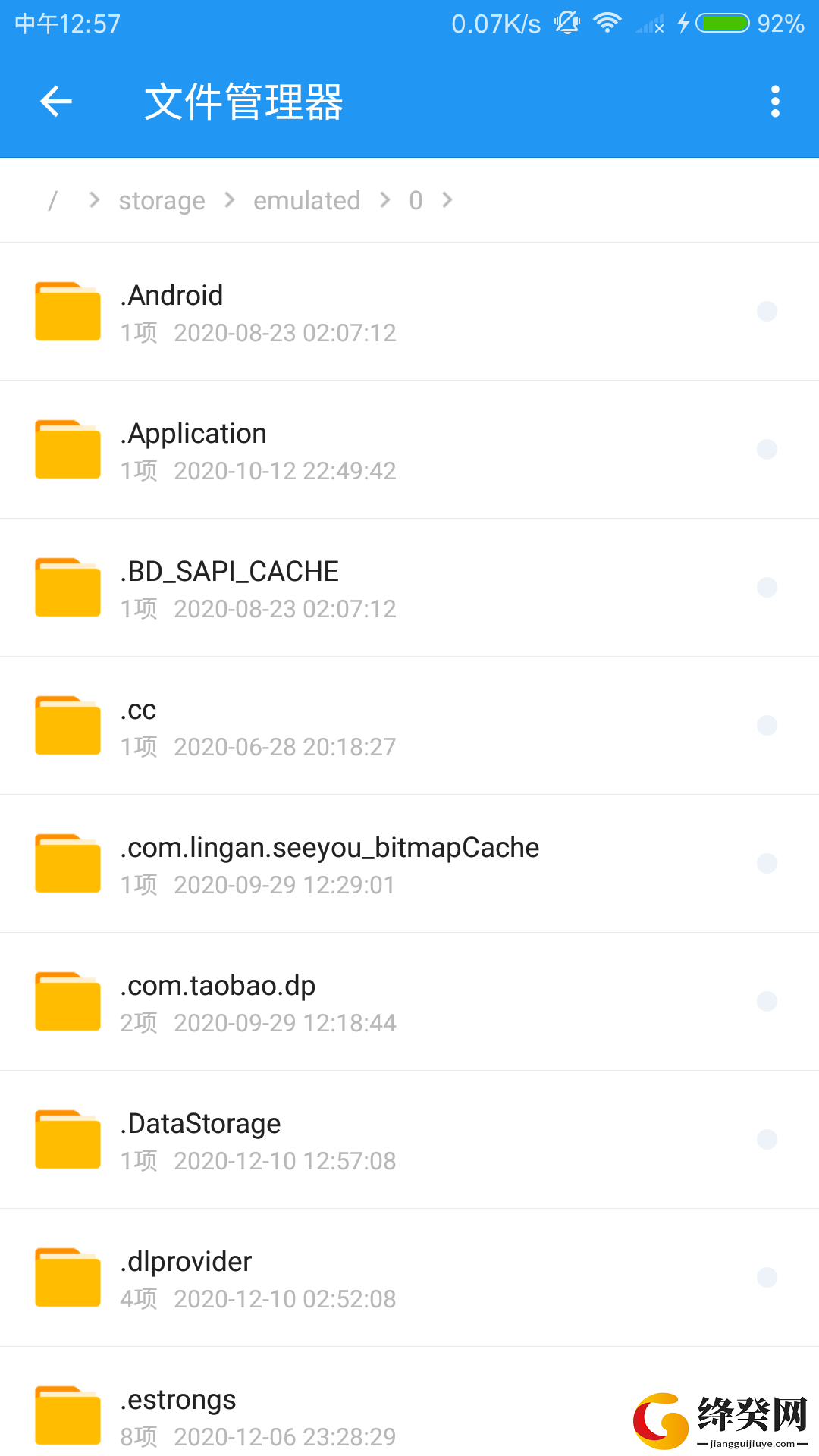Navigate to emulated in the breadcrumb
Screen dimensions: 819x1456
click(306, 200)
